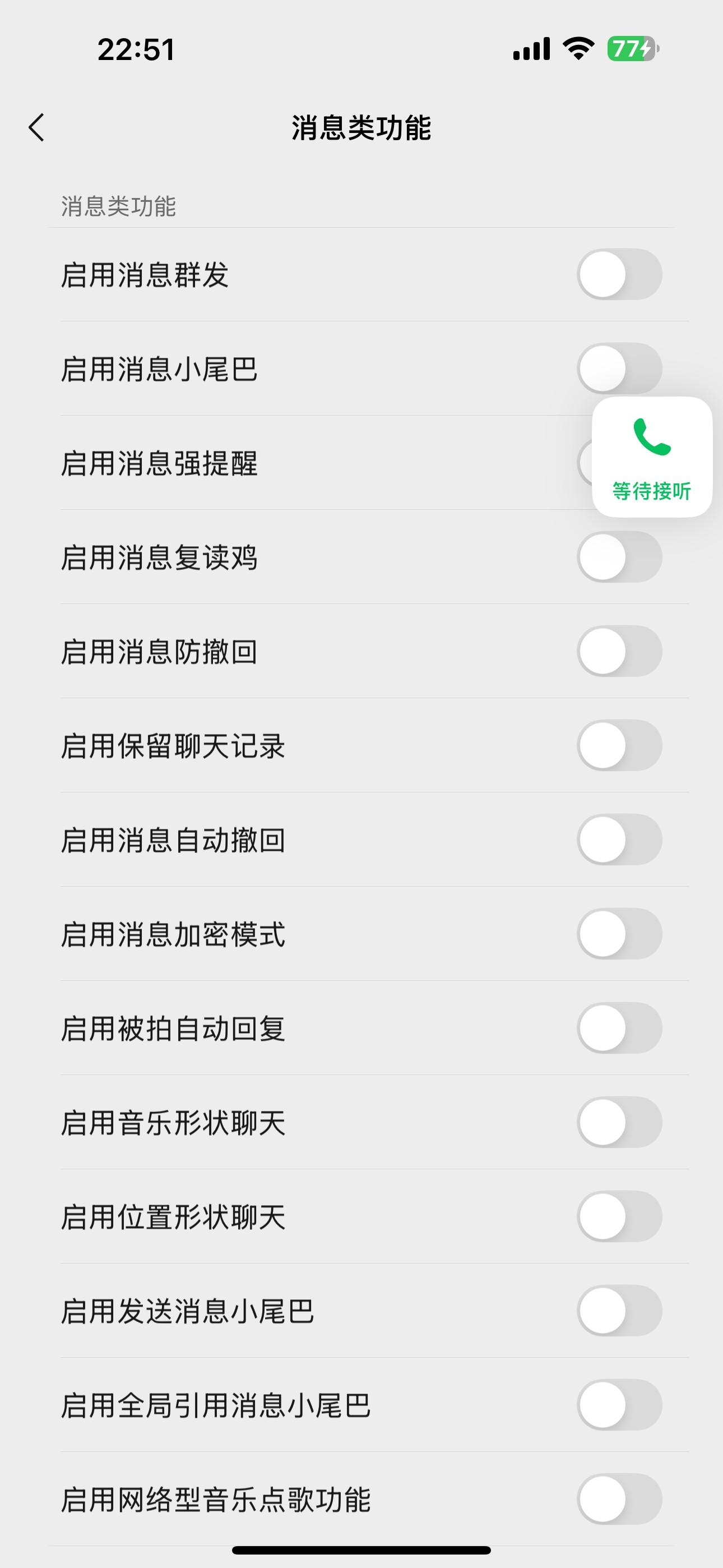The height and width of the screenshot is (1568, 723).
Task: Toggle 启用被拍自动回复 switch
Action: [x=619, y=1028]
